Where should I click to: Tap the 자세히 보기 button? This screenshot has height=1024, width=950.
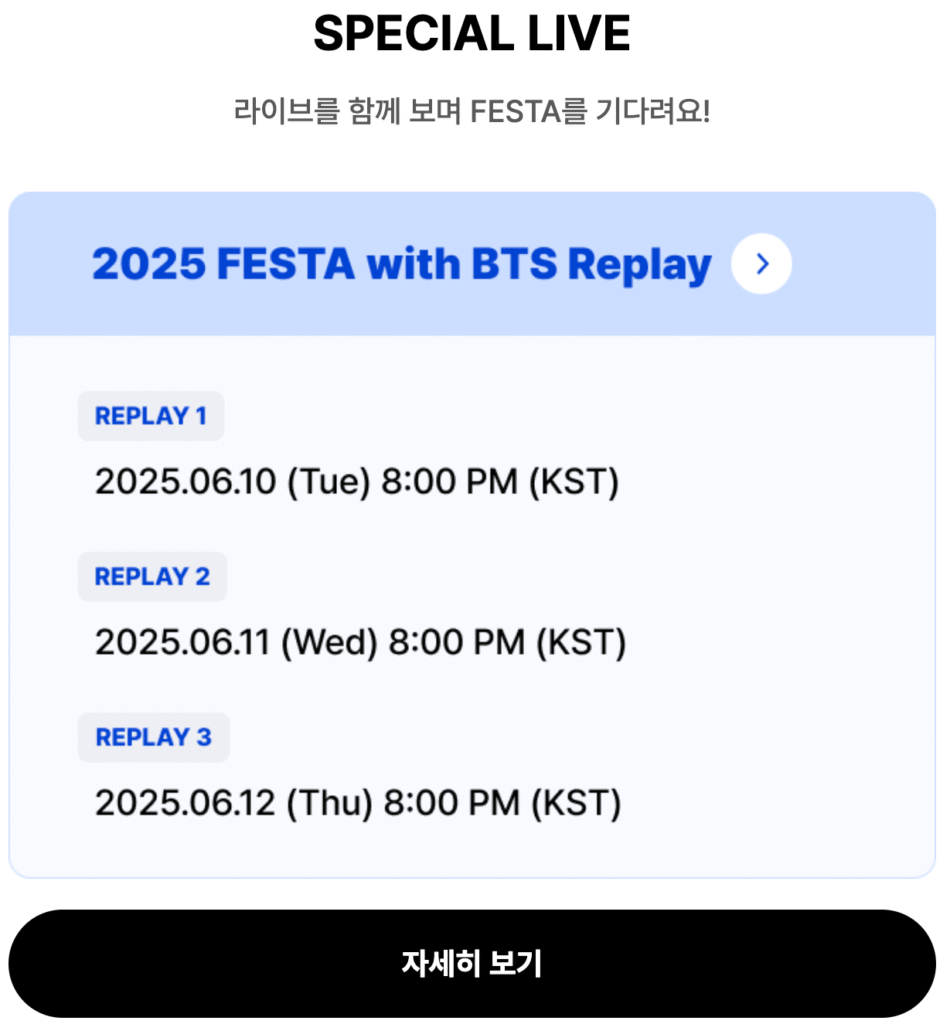coord(472,963)
